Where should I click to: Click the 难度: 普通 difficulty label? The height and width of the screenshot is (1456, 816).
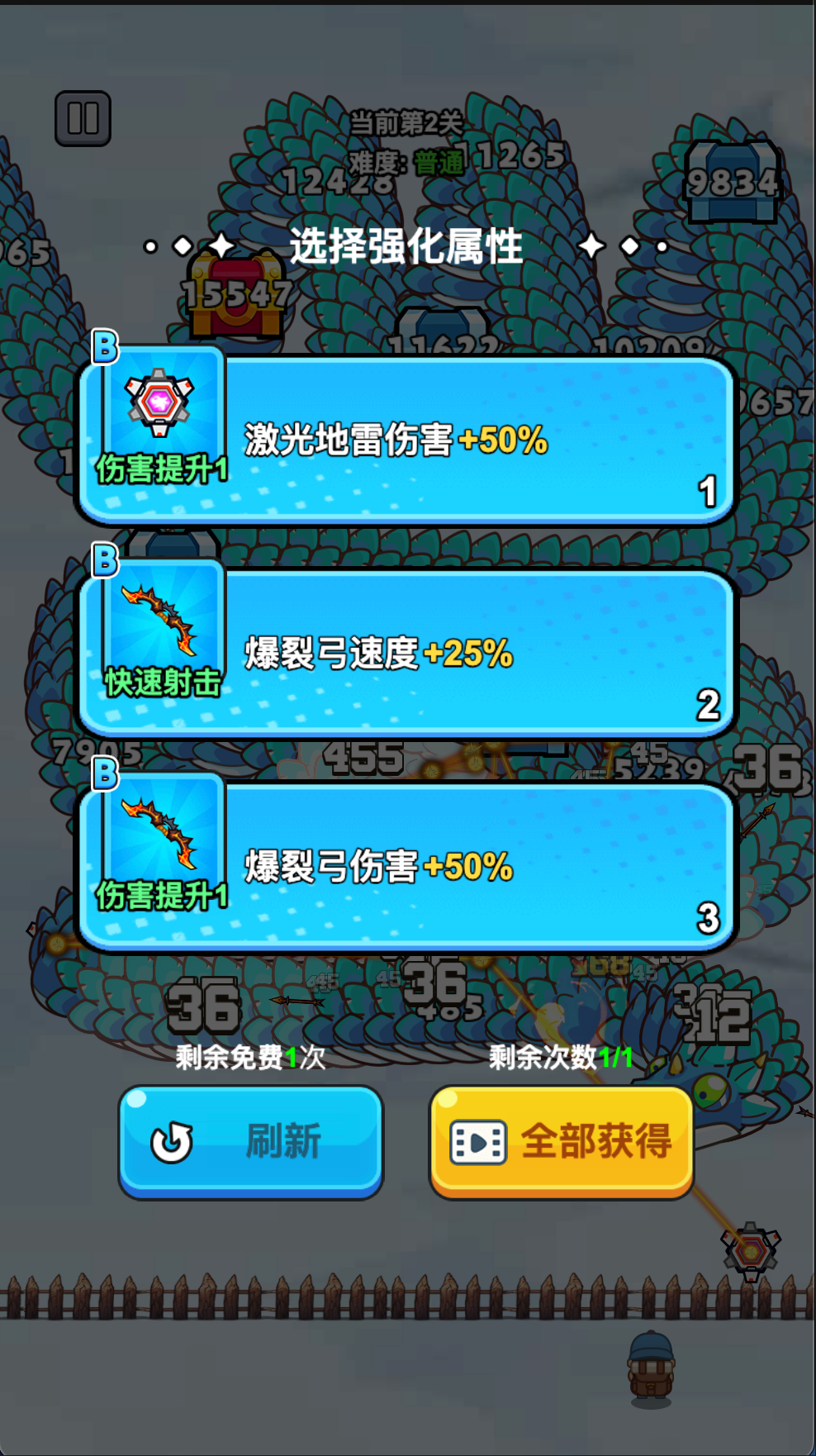coord(408,162)
